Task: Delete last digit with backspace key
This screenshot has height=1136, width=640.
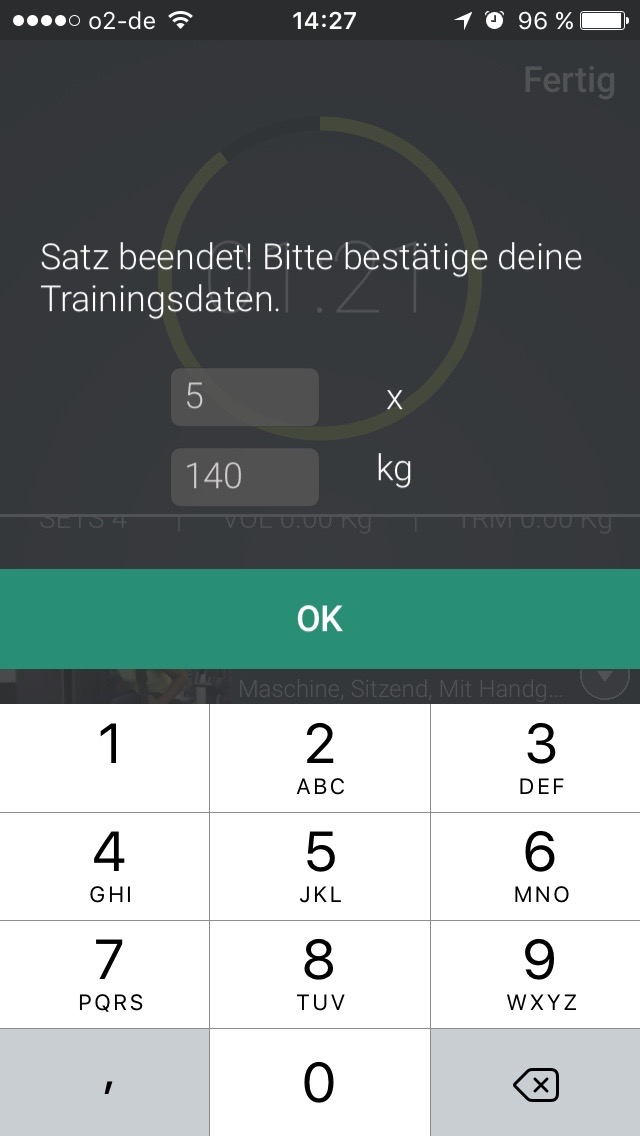Action: pos(536,1082)
